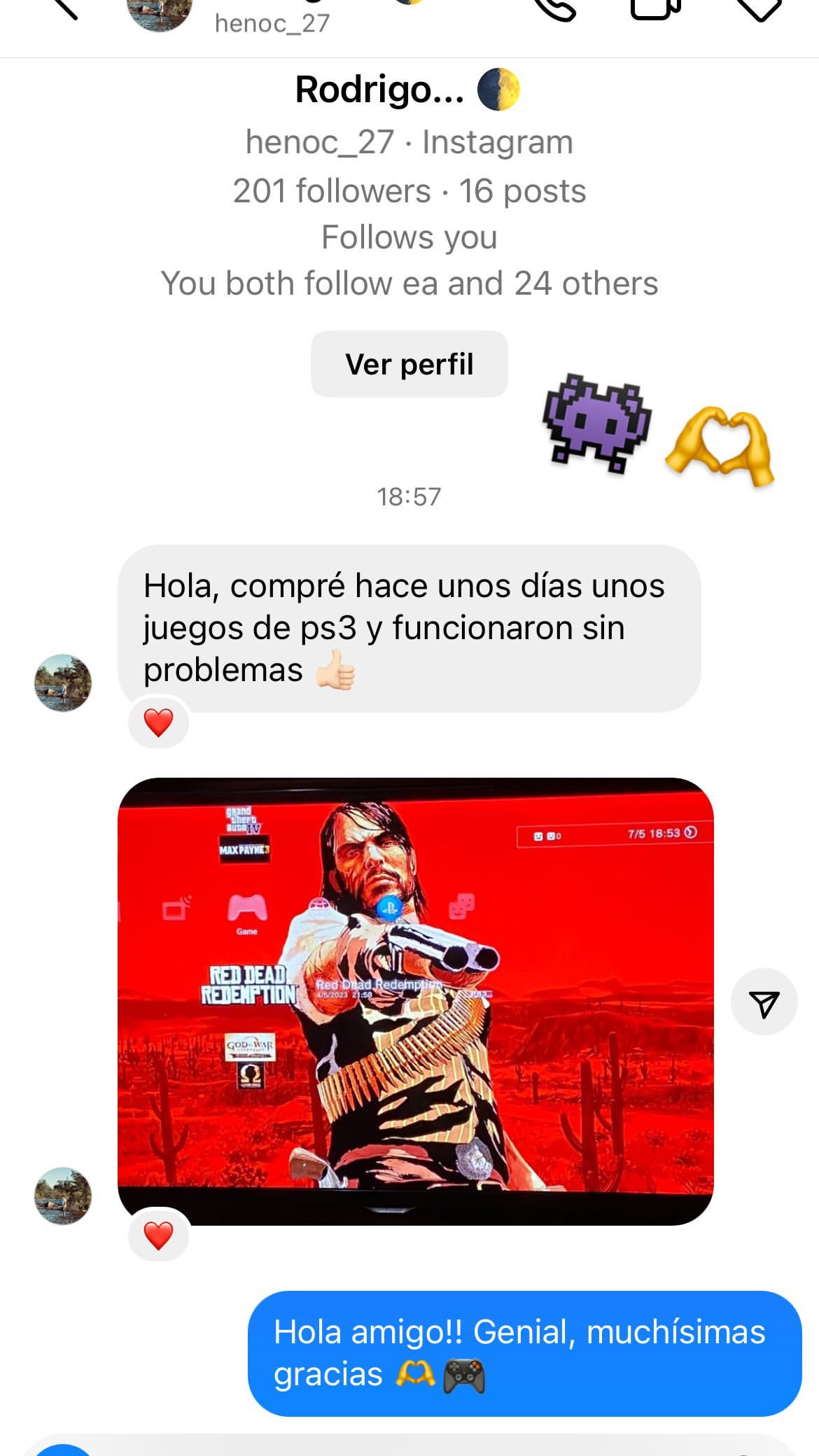Forward the photo with share arrow
The image size is (819, 1456).
[764, 1002]
